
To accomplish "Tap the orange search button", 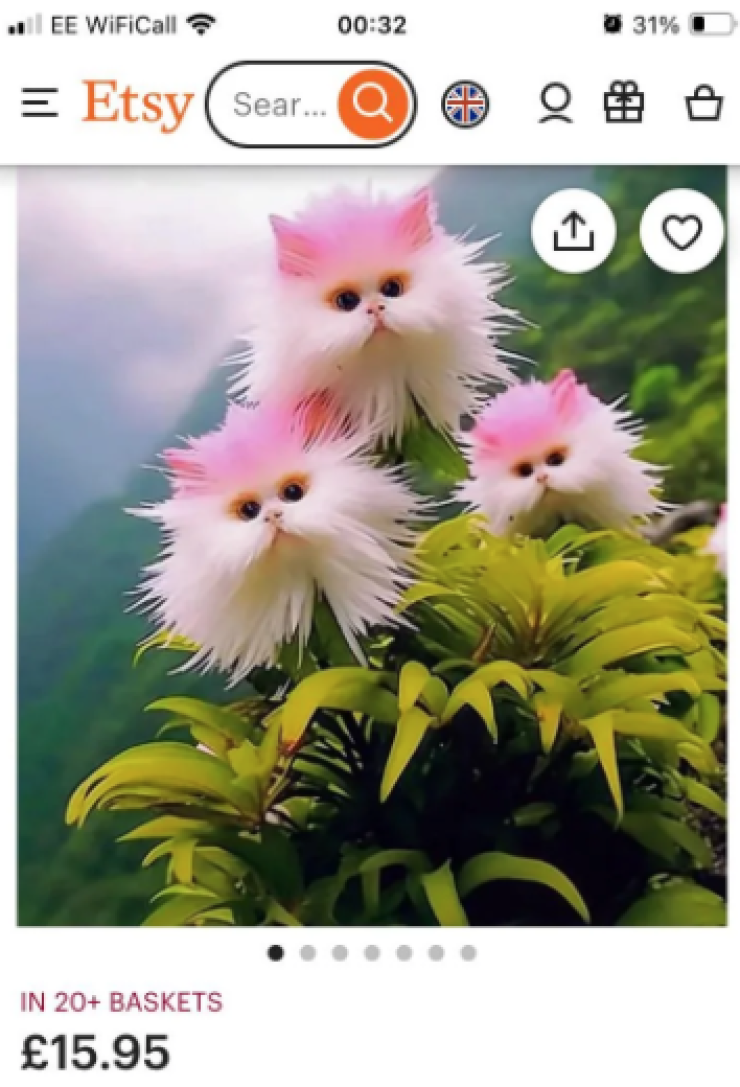I will (x=373, y=104).
